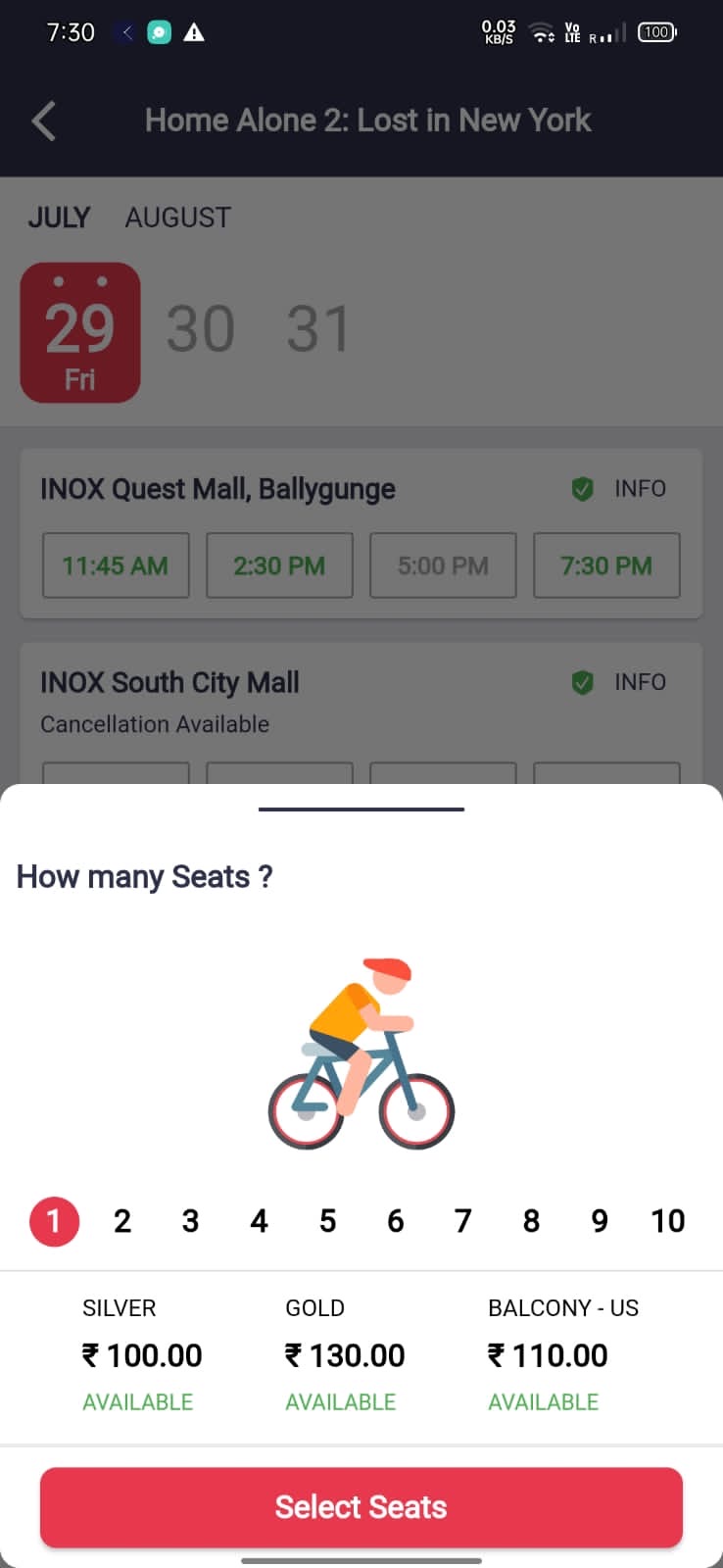Choose 7 seats
Screen dimensions: 723x1568
(463, 1221)
